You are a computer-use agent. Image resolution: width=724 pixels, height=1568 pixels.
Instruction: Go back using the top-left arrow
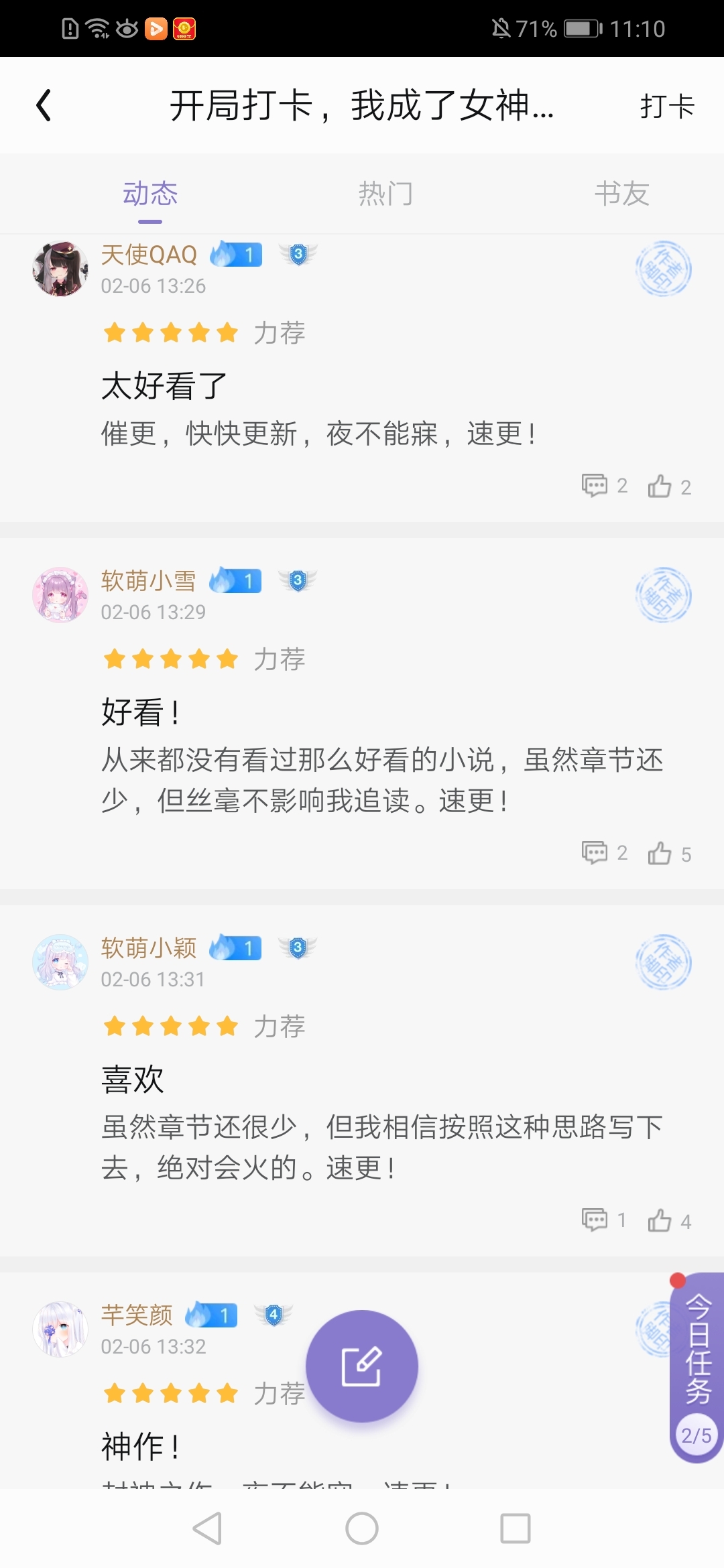[x=44, y=105]
